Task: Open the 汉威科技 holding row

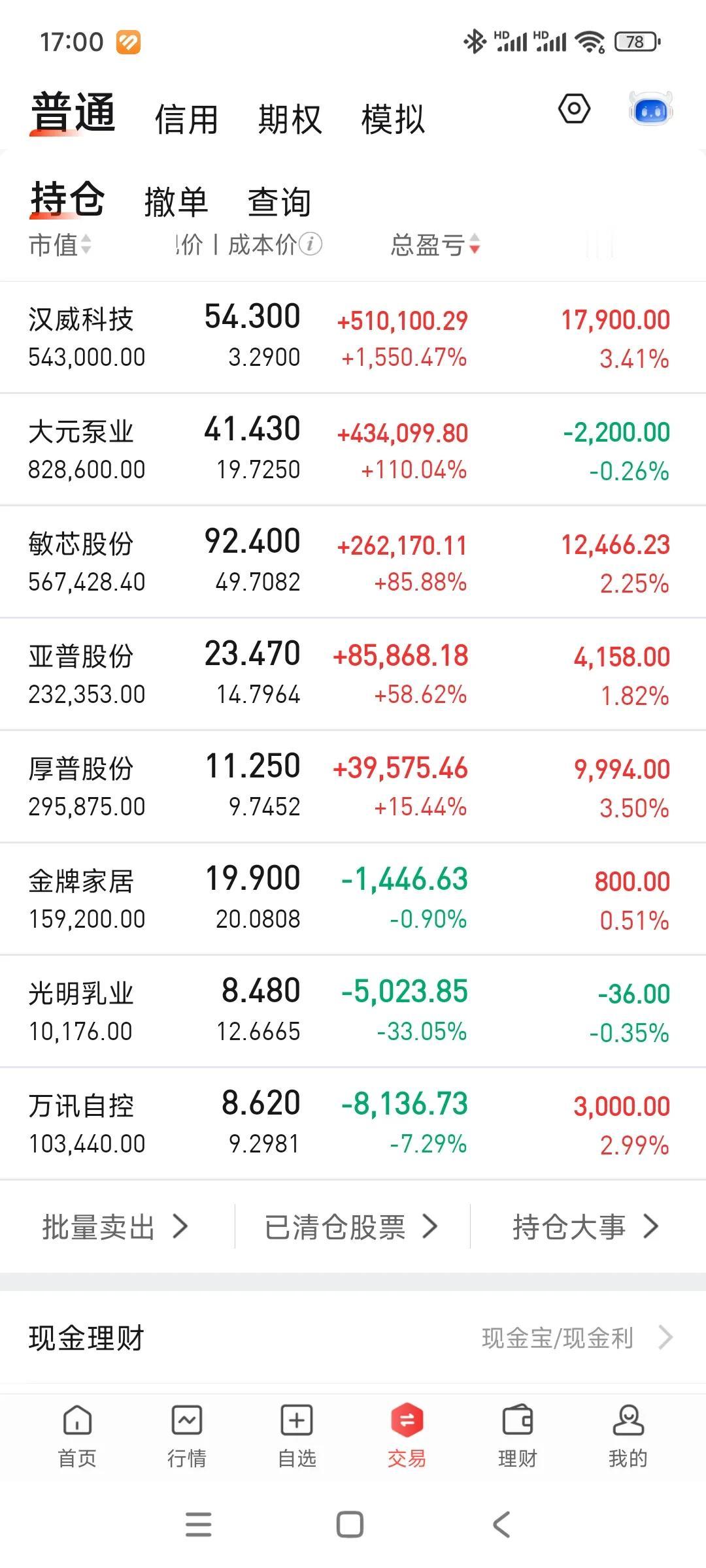Action: (x=353, y=338)
